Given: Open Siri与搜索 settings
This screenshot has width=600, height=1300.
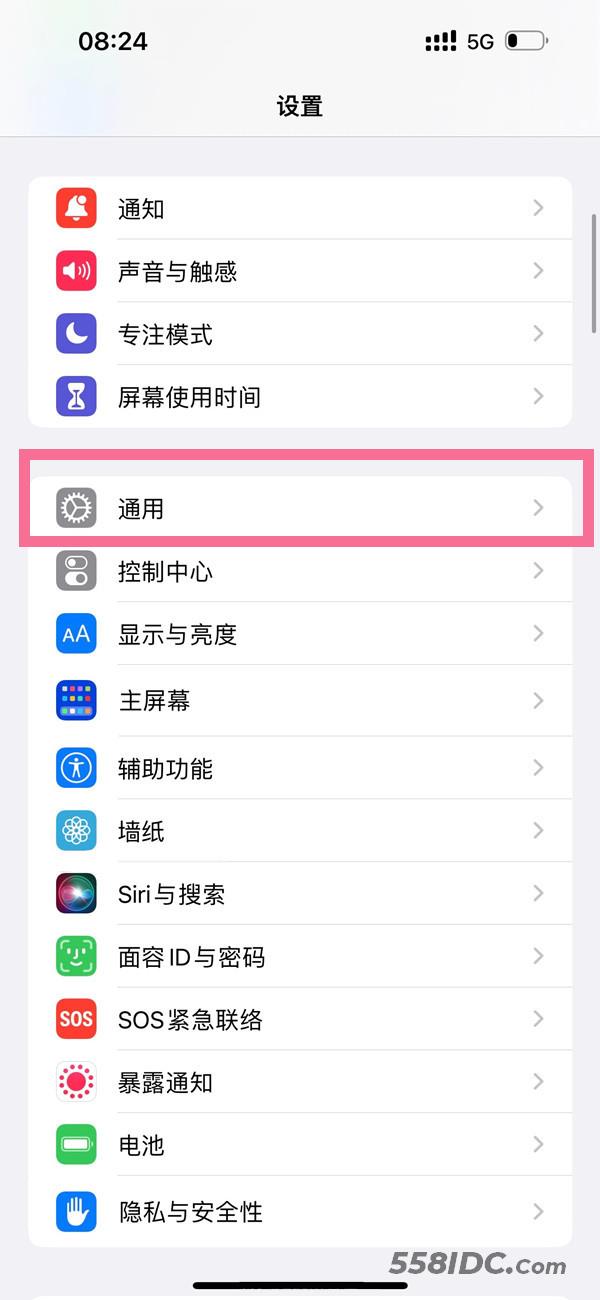Looking at the screenshot, I should click(300, 894).
